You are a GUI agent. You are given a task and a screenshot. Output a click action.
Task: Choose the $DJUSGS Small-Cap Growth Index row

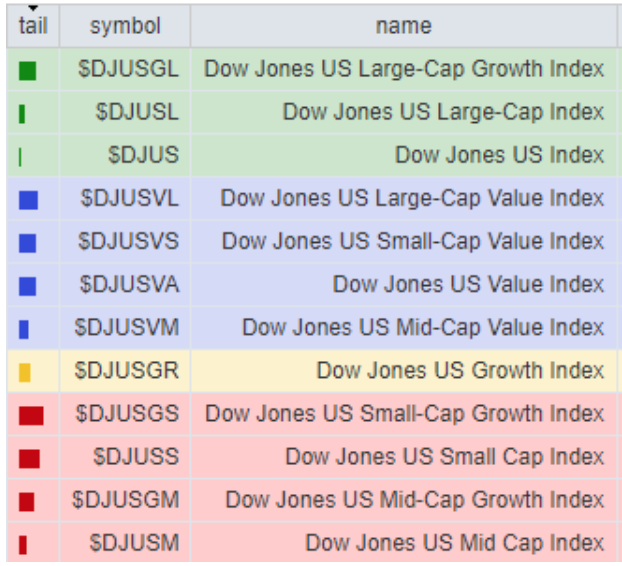[404, 413]
